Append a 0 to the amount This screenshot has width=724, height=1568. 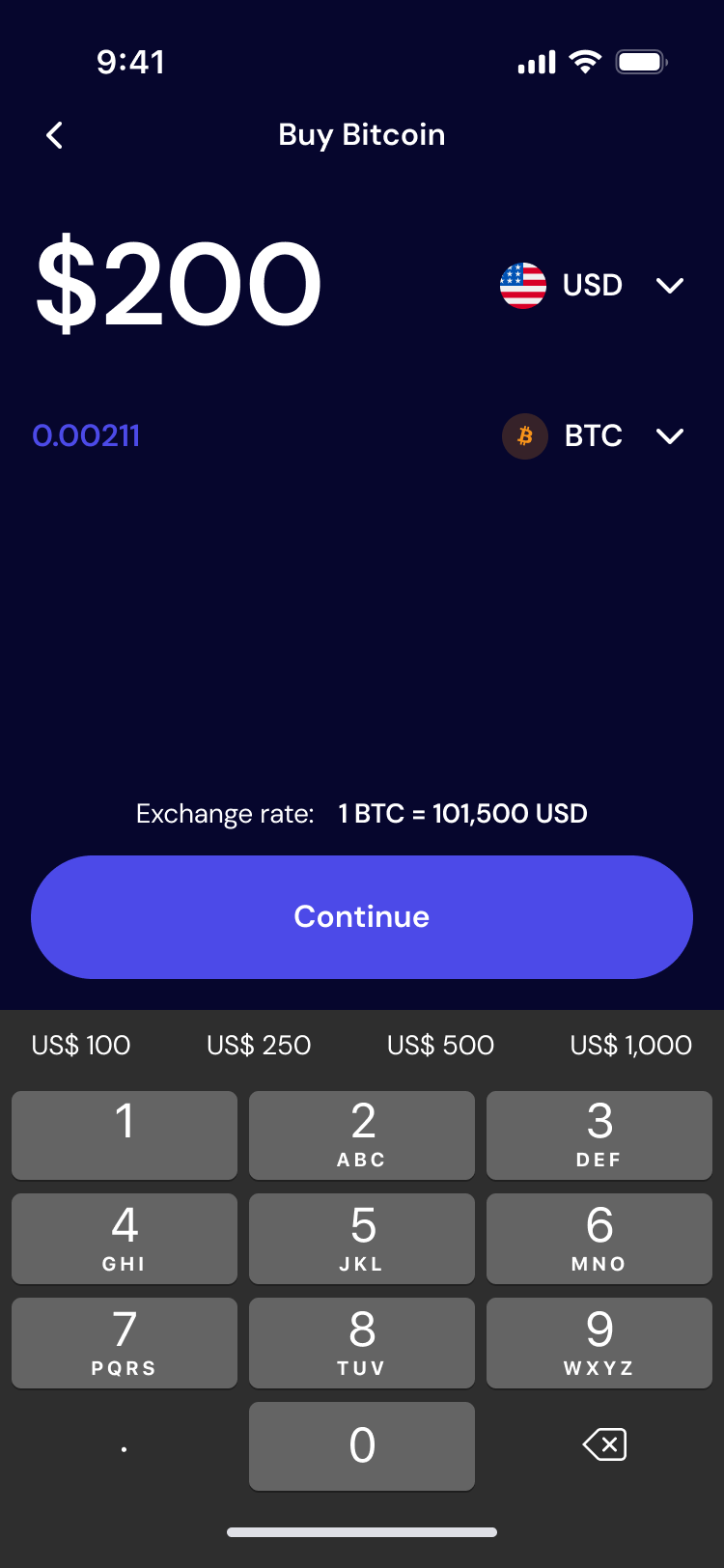click(x=362, y=1446)
